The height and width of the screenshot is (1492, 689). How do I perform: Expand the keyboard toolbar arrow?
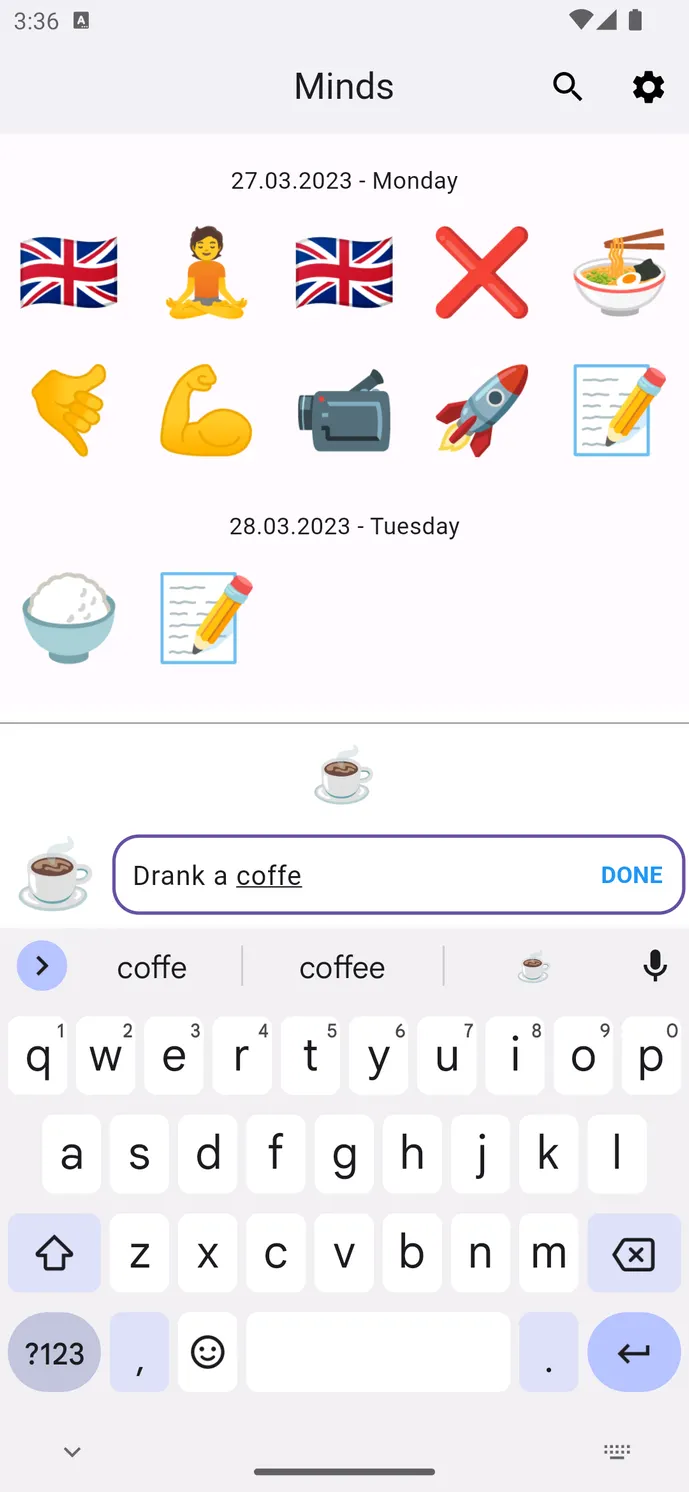[42, 966]
